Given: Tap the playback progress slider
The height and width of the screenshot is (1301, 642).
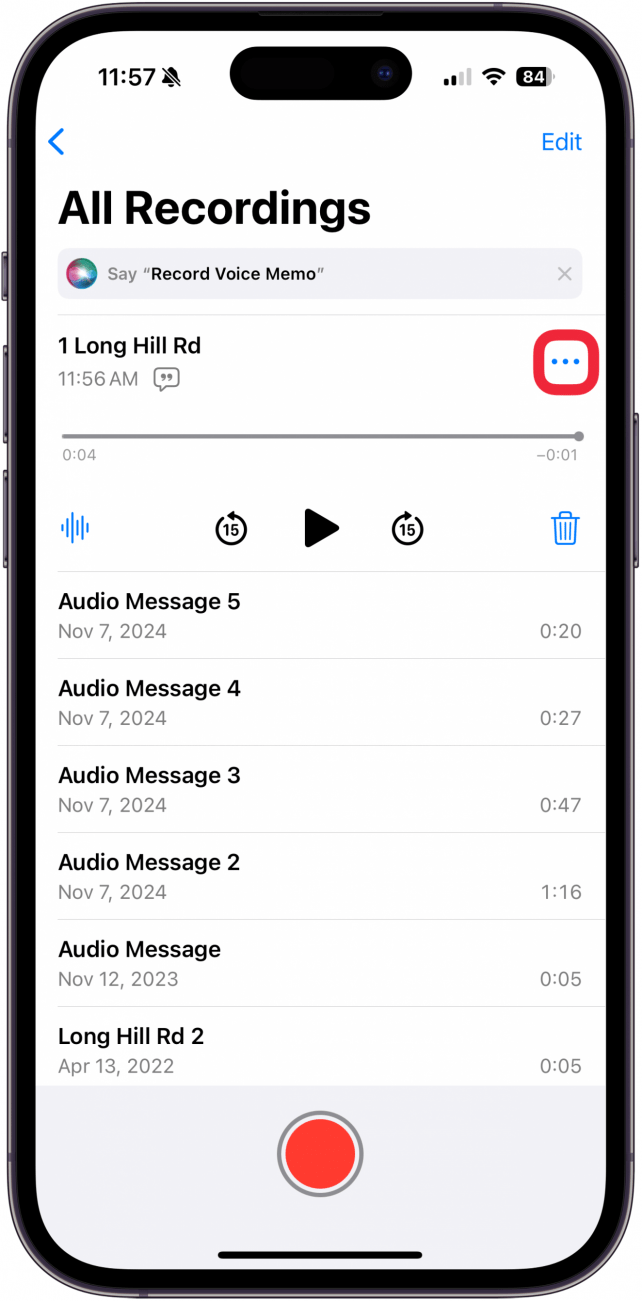Looking at the screenshot, I should tap(320, 436).
